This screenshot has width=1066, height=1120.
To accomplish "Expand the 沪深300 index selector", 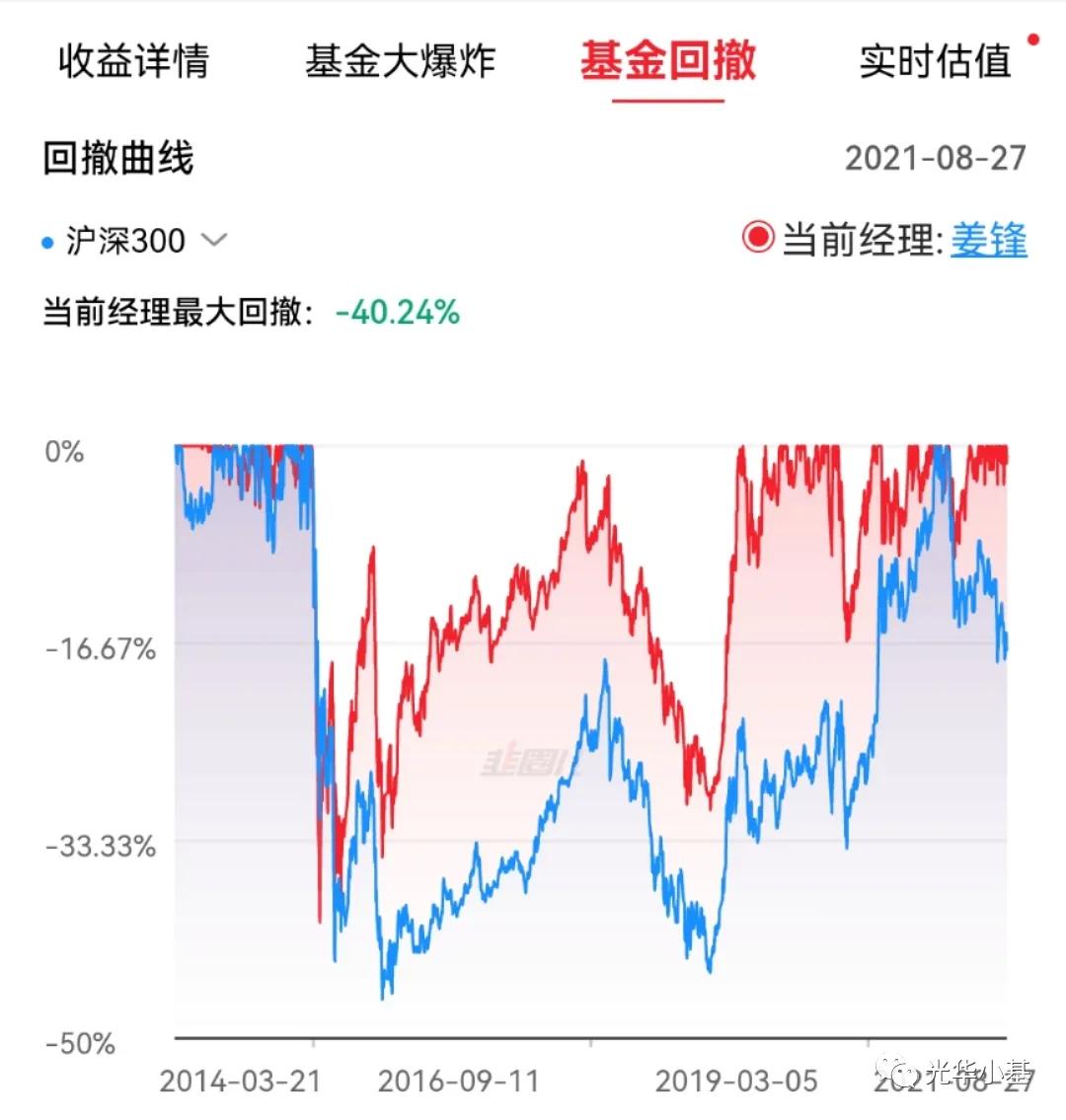I will pyautogui.click(x=213, y=240).
